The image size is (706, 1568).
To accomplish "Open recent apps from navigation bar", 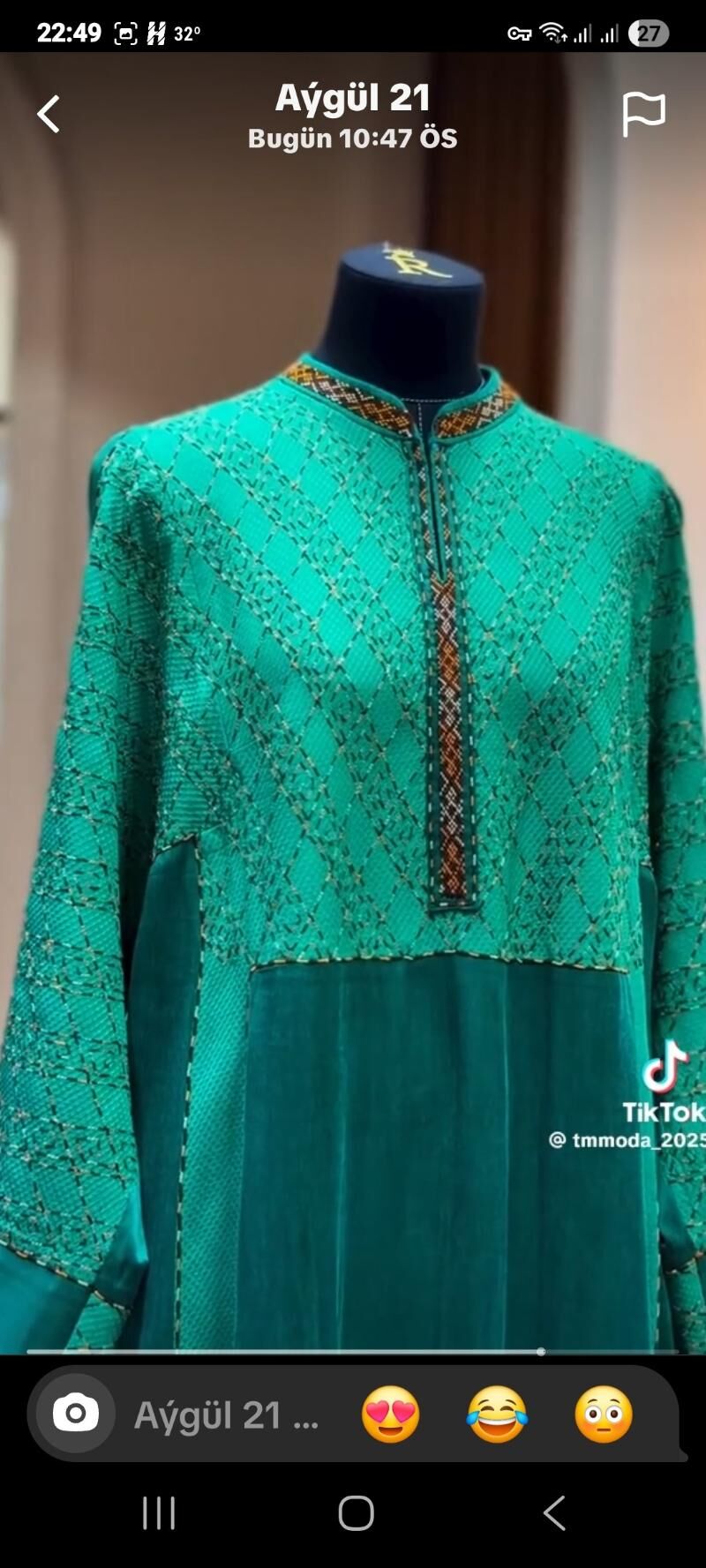I will click(159, 1513).
